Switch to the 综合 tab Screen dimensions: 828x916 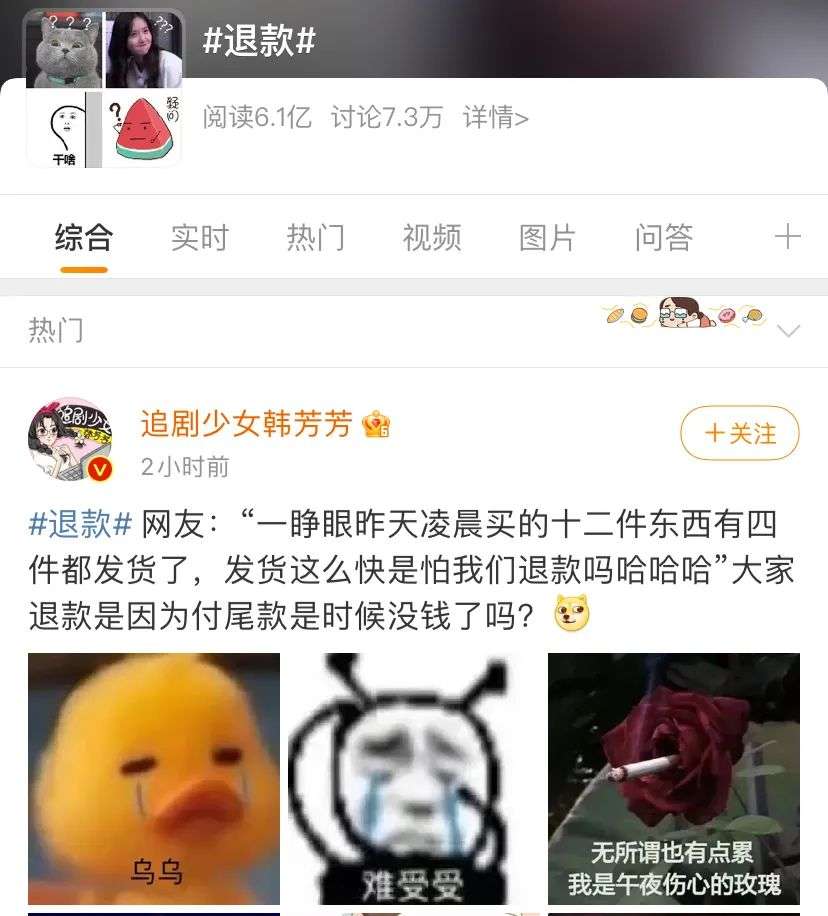[x=84, y=238]
